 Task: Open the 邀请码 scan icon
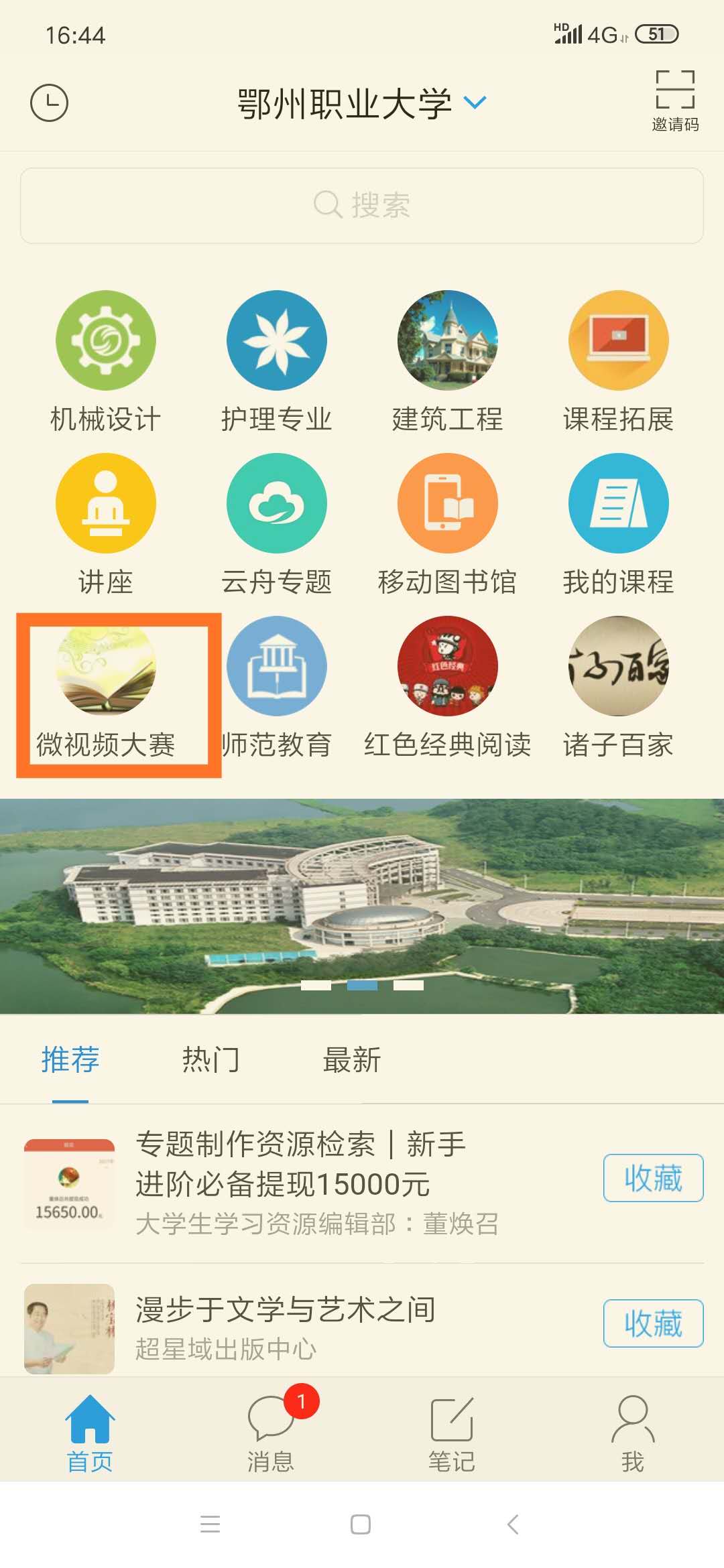(674, 99)
